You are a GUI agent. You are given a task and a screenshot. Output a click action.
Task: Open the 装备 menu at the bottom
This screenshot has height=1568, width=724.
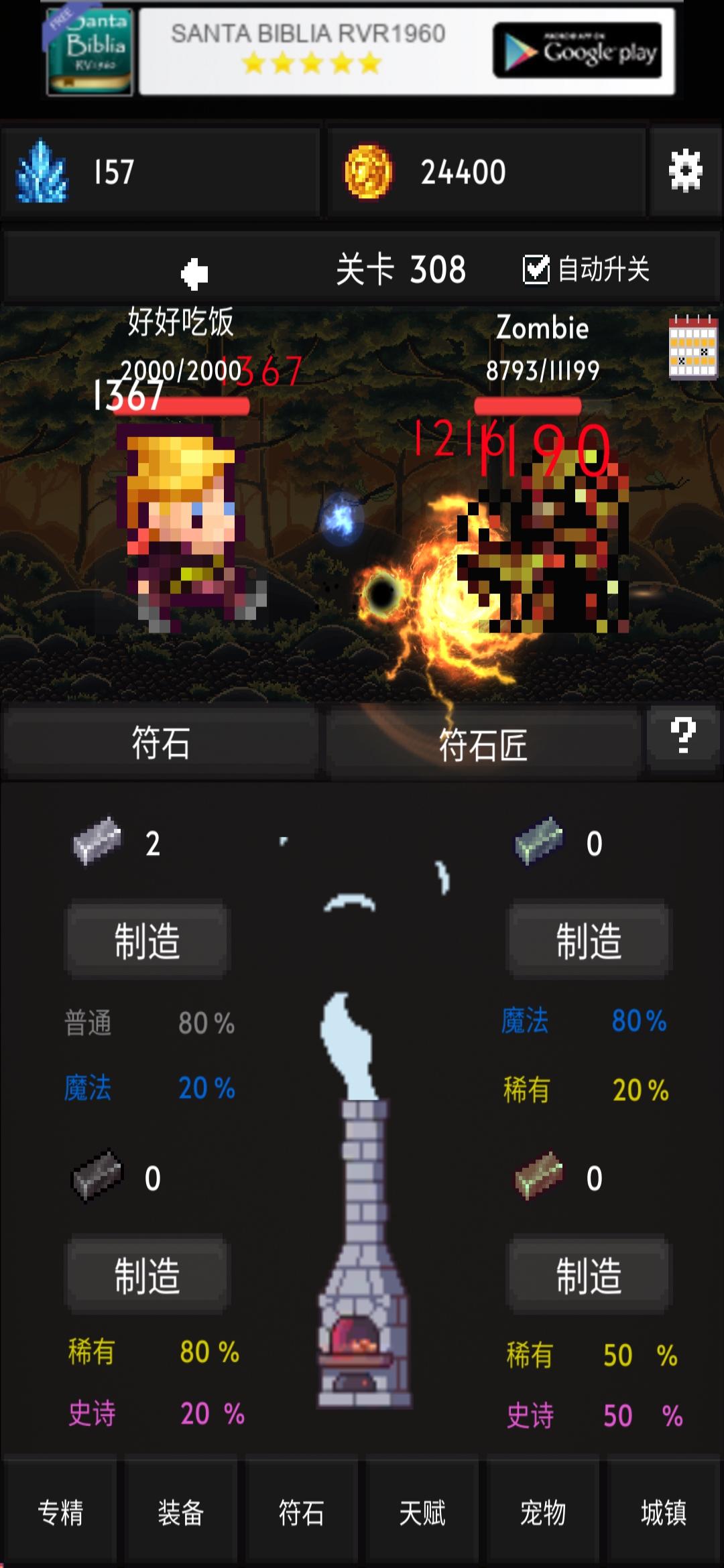click(181, 1513)
